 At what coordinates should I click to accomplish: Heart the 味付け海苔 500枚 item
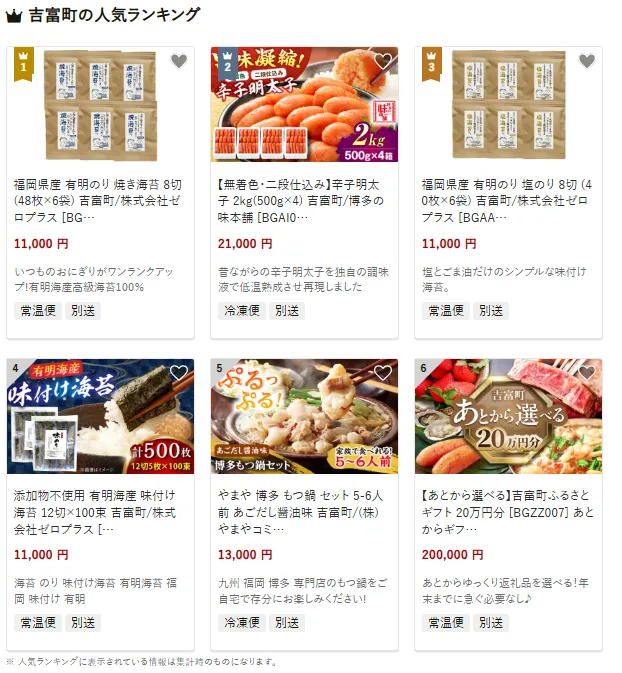(179, 373)
